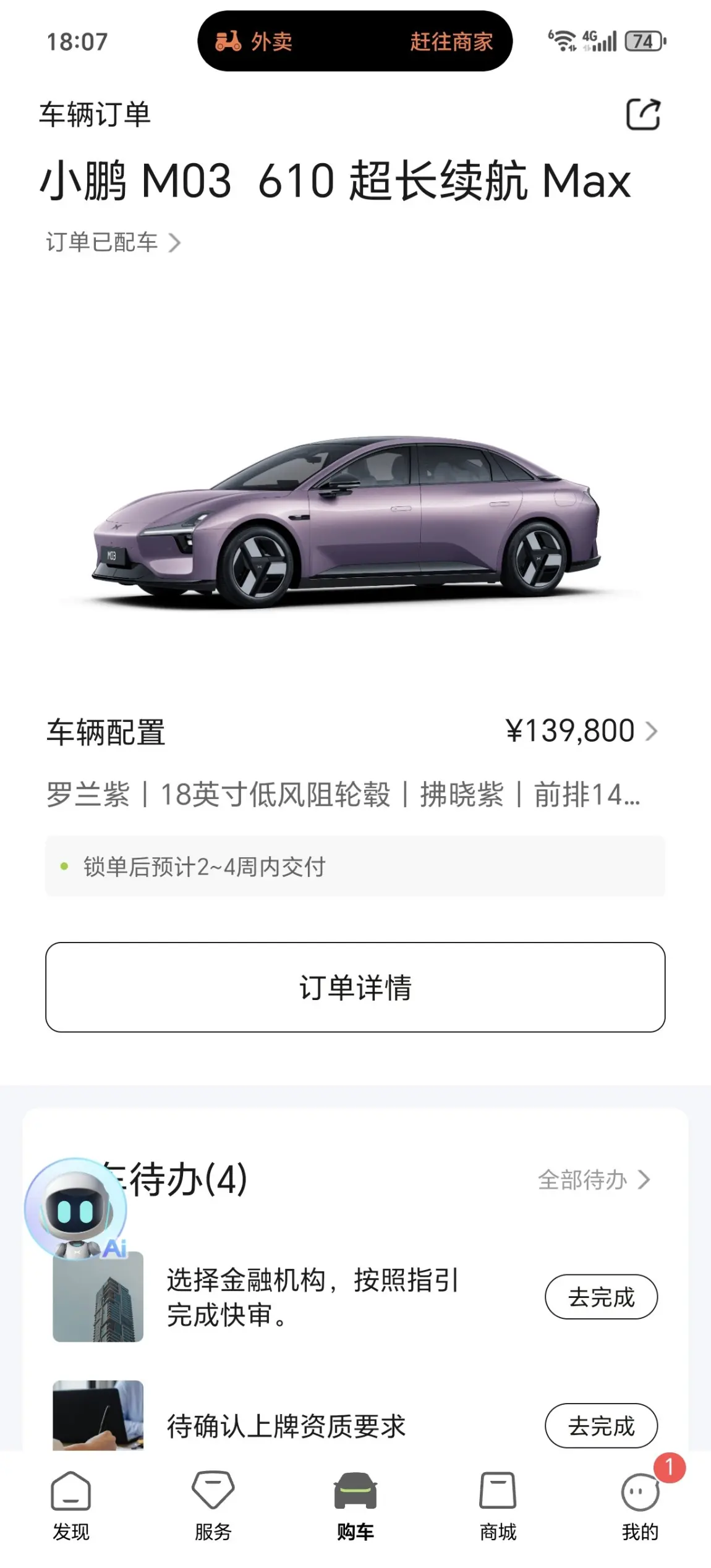This screenshot has width=711, height=1568.
Task: Open 订单详情 button
Action: 355,987
